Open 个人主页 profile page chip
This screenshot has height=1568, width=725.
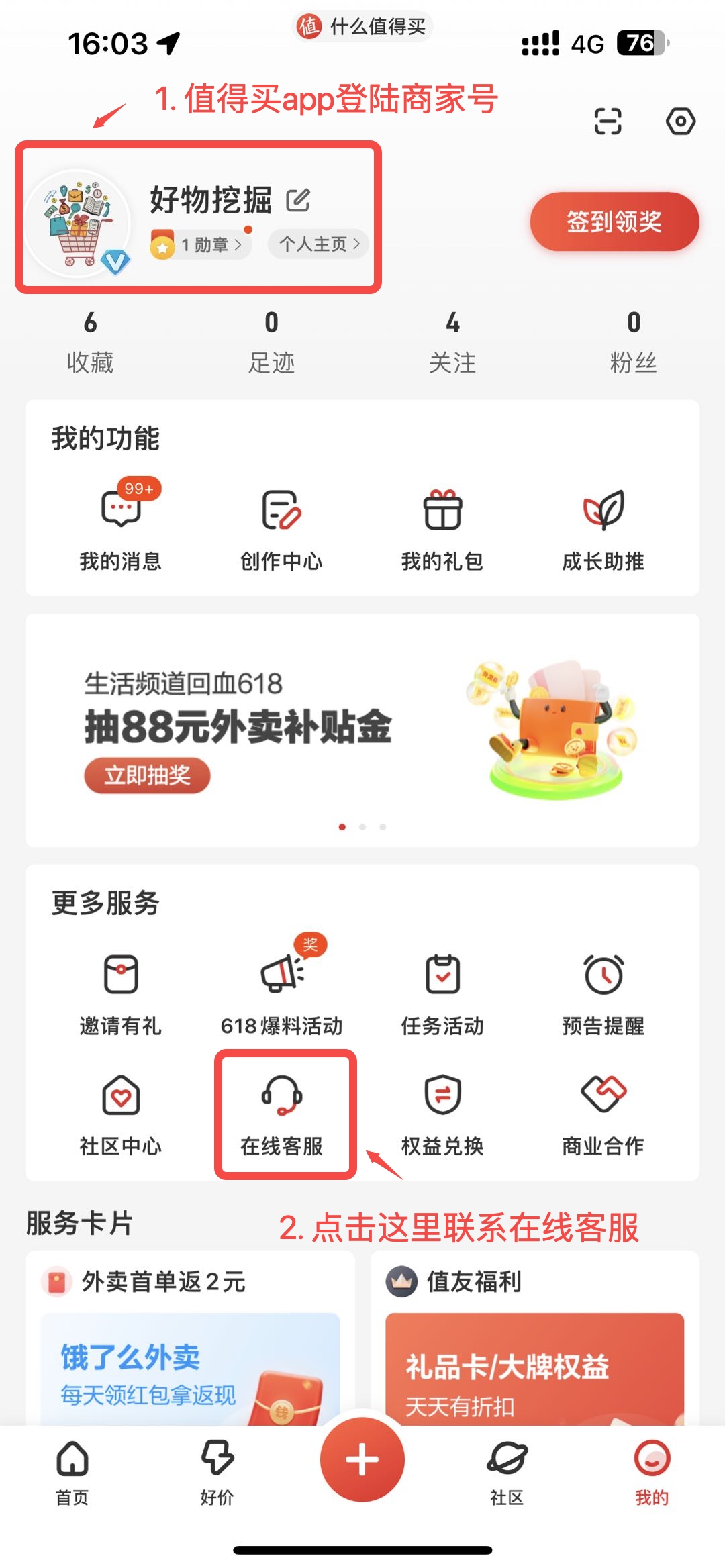320,244
